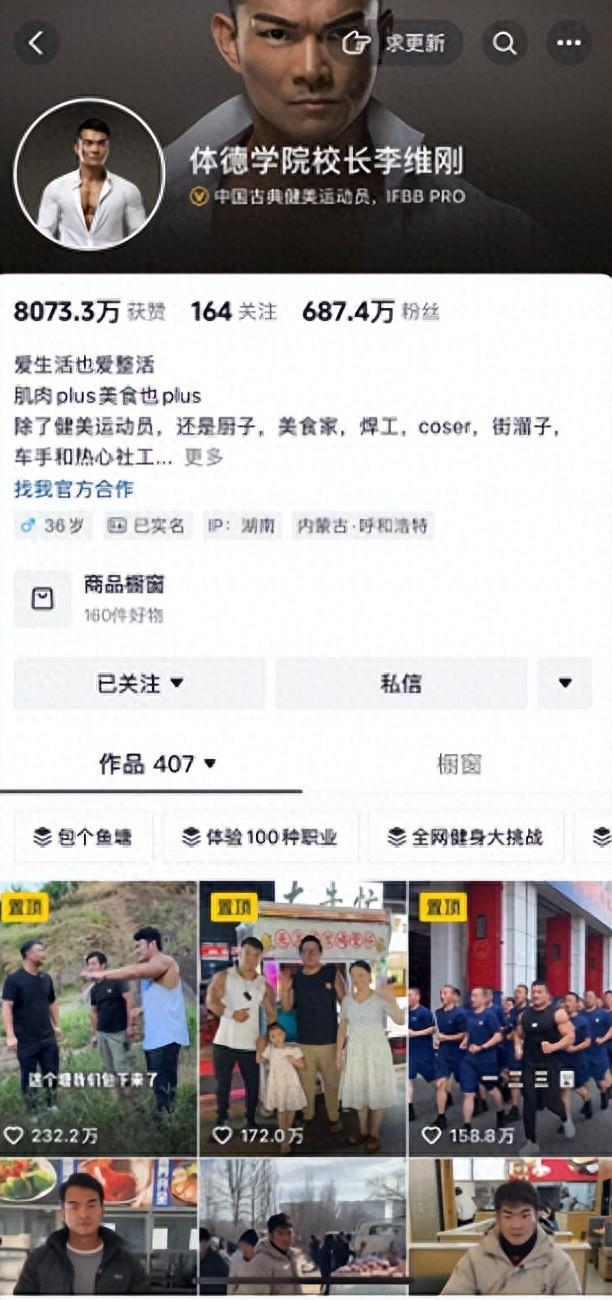Open the pinned video with 158.8万 likes
The width and height of the screenshot is (612, 1300).
510,1017
